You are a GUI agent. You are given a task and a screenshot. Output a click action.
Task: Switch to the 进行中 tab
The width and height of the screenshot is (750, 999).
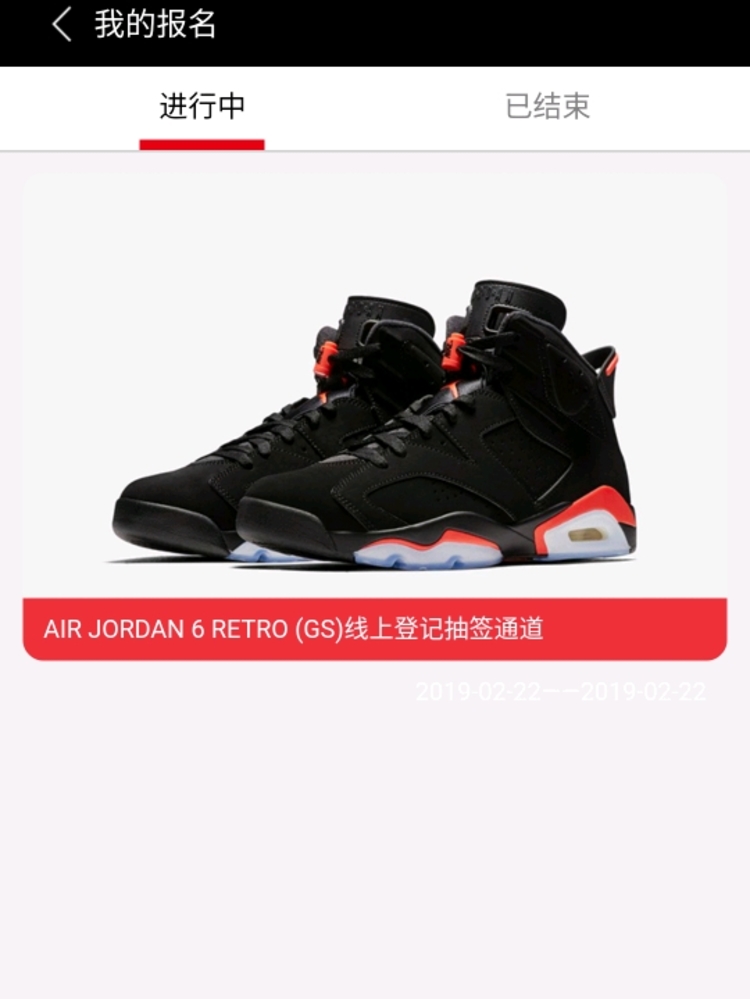[202, 106]
